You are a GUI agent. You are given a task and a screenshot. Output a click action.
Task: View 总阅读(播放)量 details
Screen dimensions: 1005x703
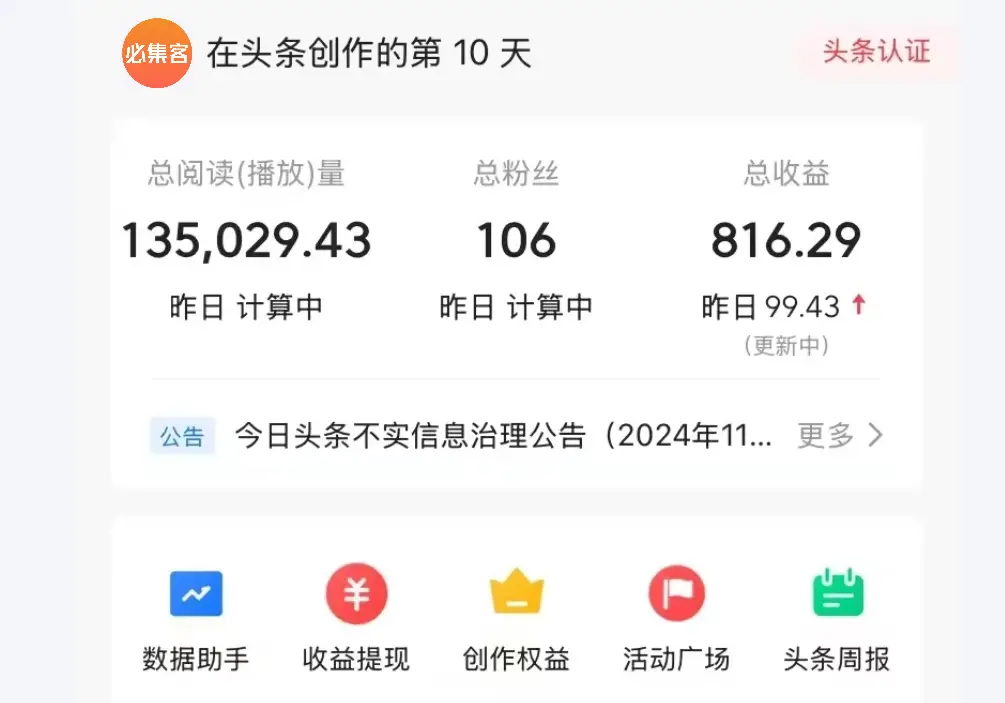click(x=246, y=241)
